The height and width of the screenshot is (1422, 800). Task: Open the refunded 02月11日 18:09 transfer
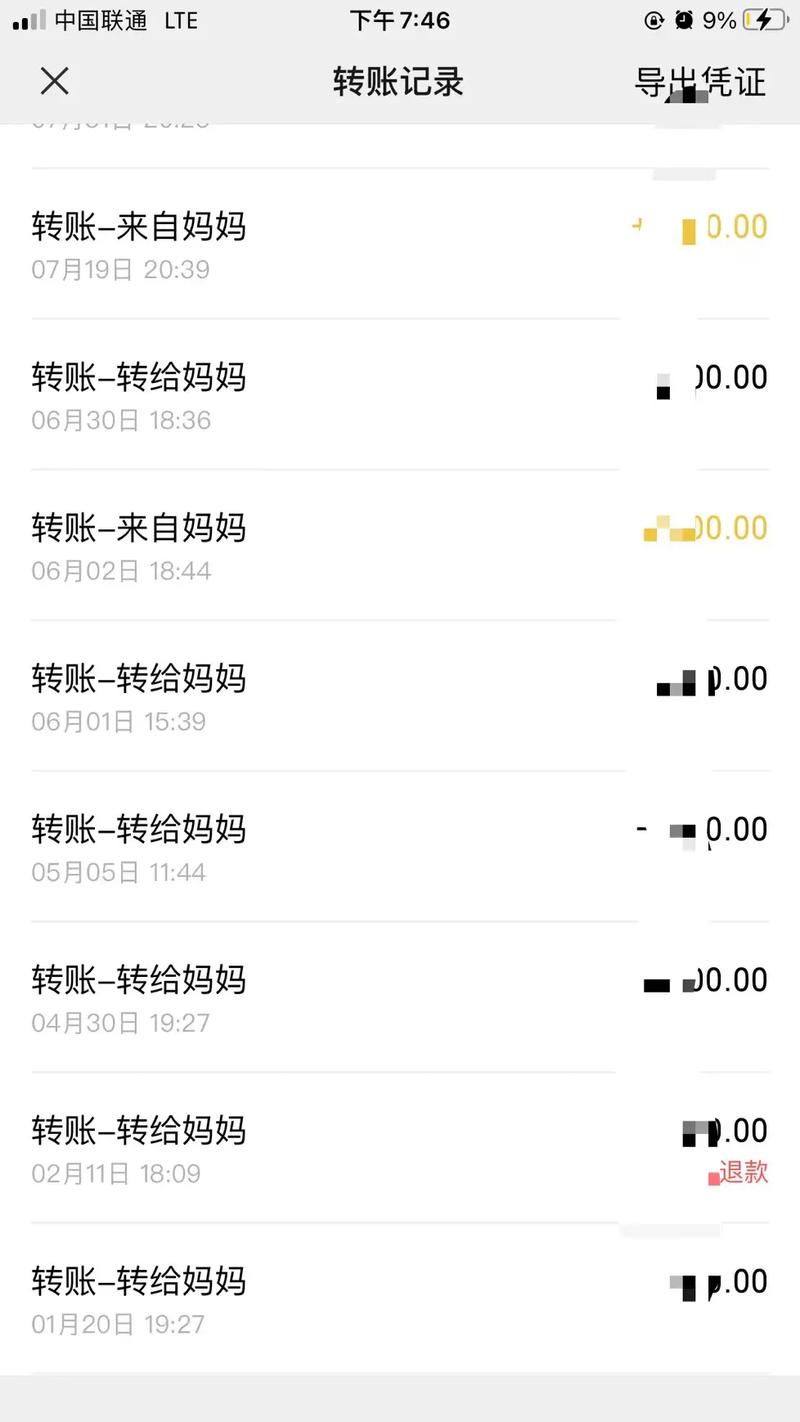point(400,1149)
